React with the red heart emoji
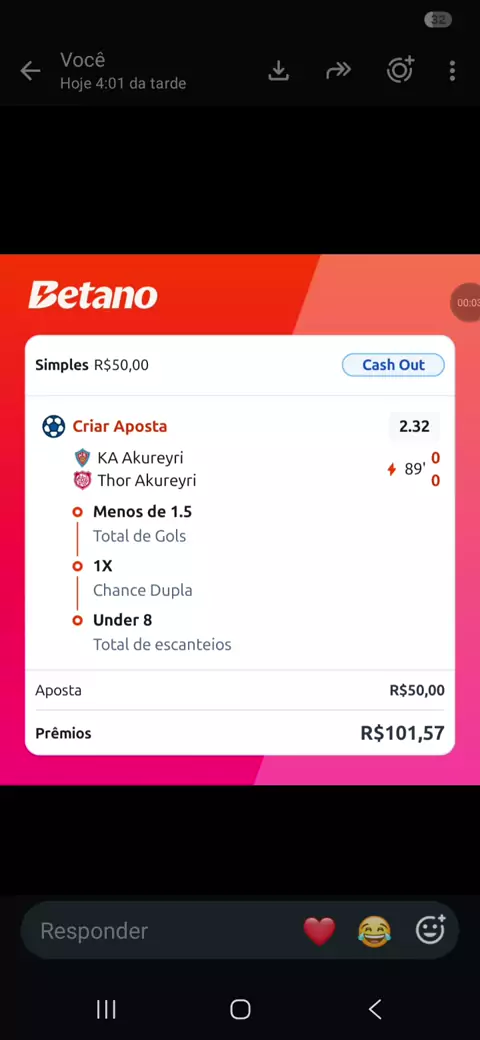Image resolution: width=480 pixels, height=1040 pixels. point(320,931)
